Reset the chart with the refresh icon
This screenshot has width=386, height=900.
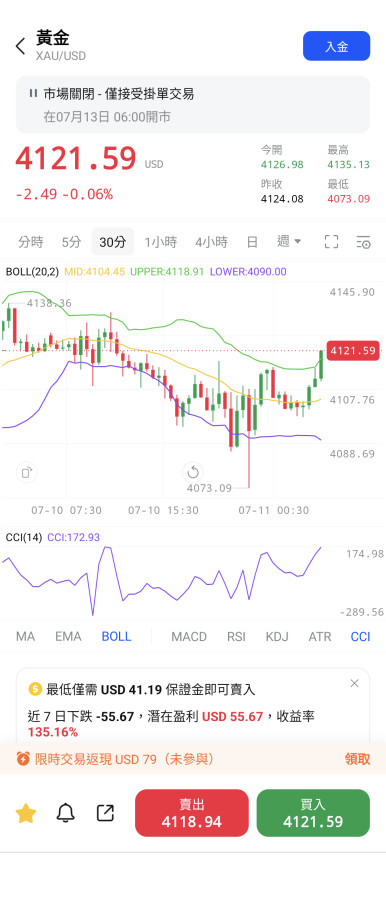[x=193, y=472]
